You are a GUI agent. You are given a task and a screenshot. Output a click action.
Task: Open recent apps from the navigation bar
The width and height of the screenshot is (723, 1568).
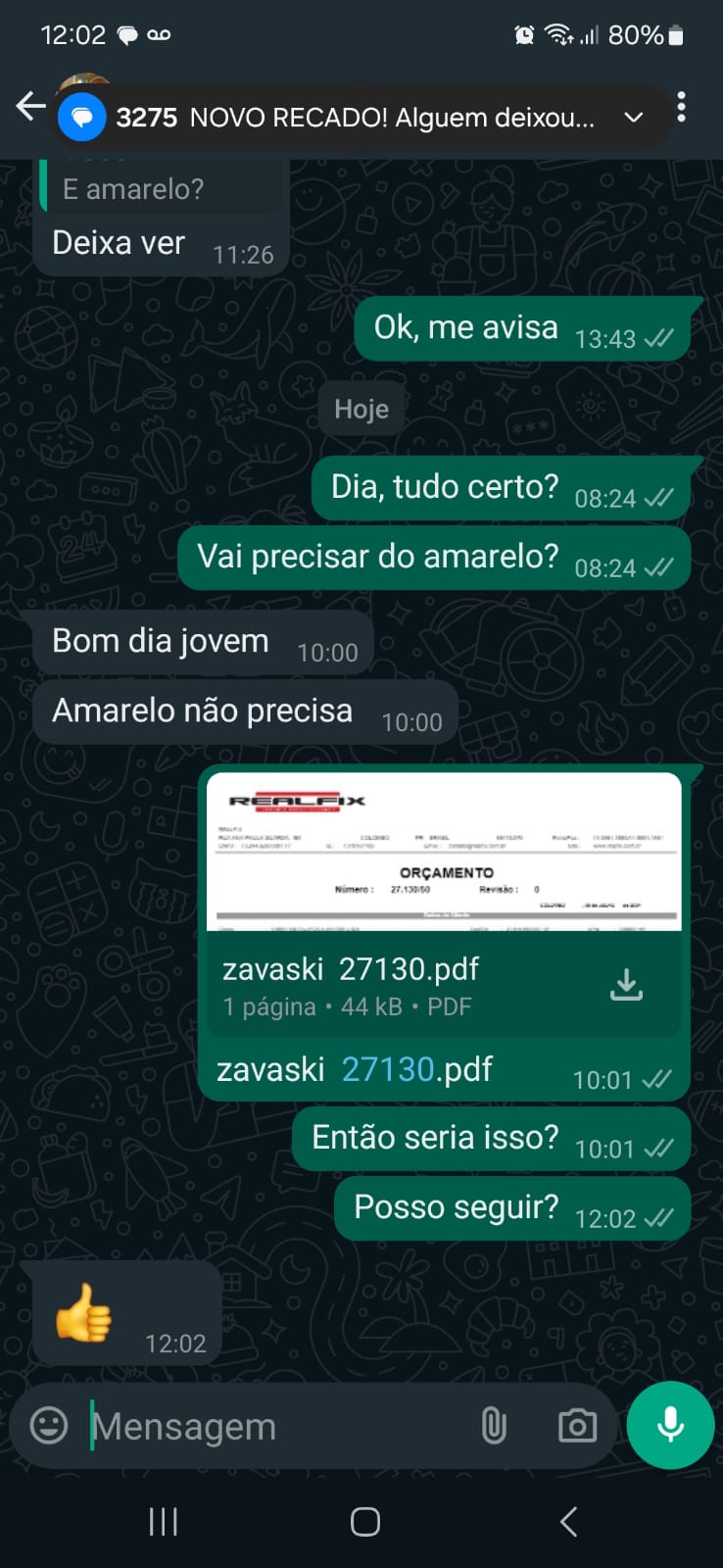pos(163,1522)
